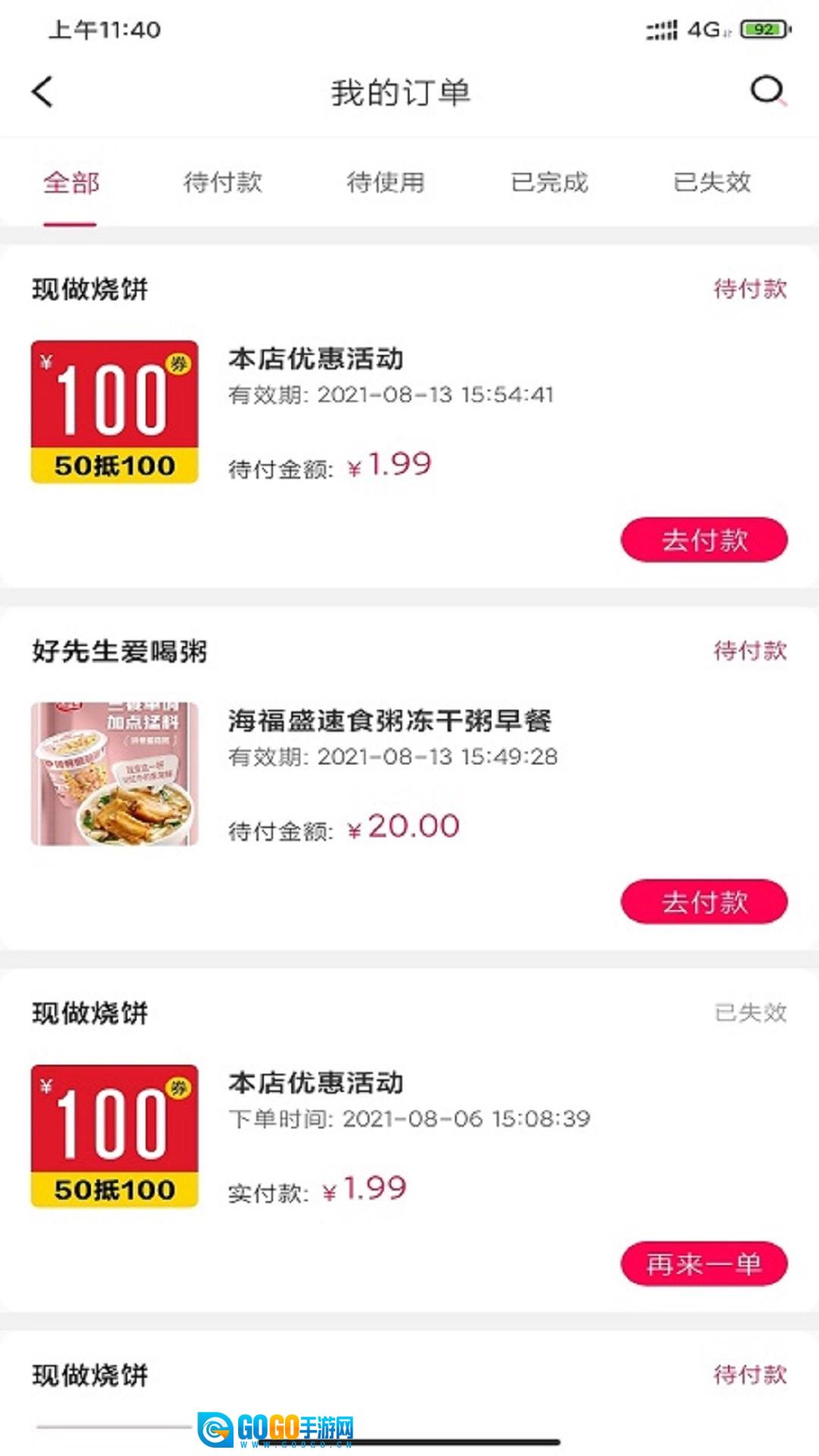Screen dimensions: 819x1456
Task: Open the expired 本店优惠活动 order card
Action: 409,1140
